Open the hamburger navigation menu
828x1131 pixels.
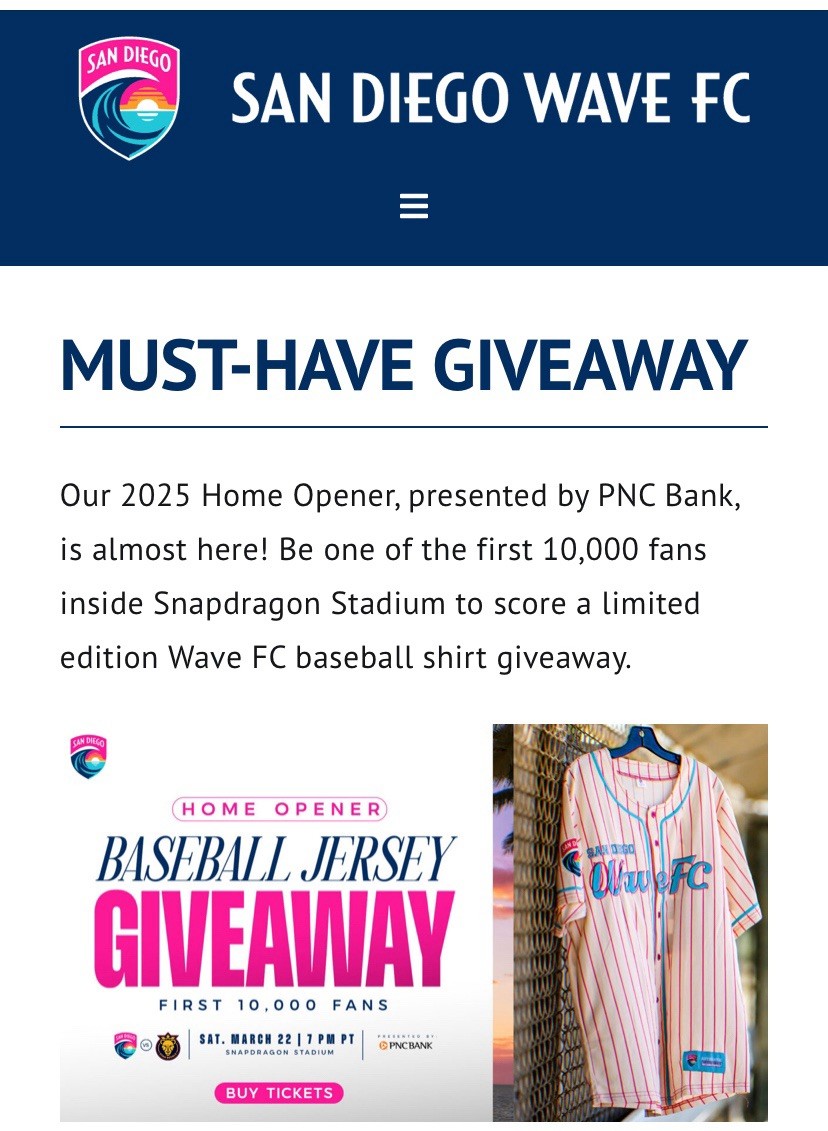click(413, 207)
